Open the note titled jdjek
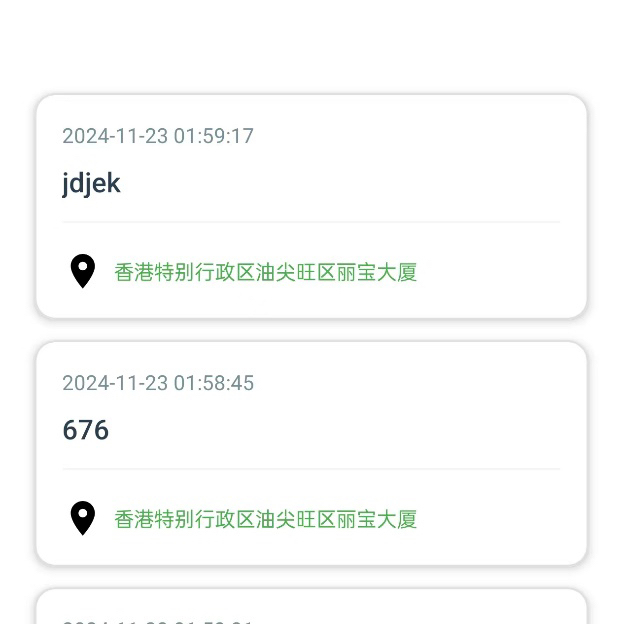Image resolution: width=622 pixels, height=624 pixels. (x=91, y=183)
